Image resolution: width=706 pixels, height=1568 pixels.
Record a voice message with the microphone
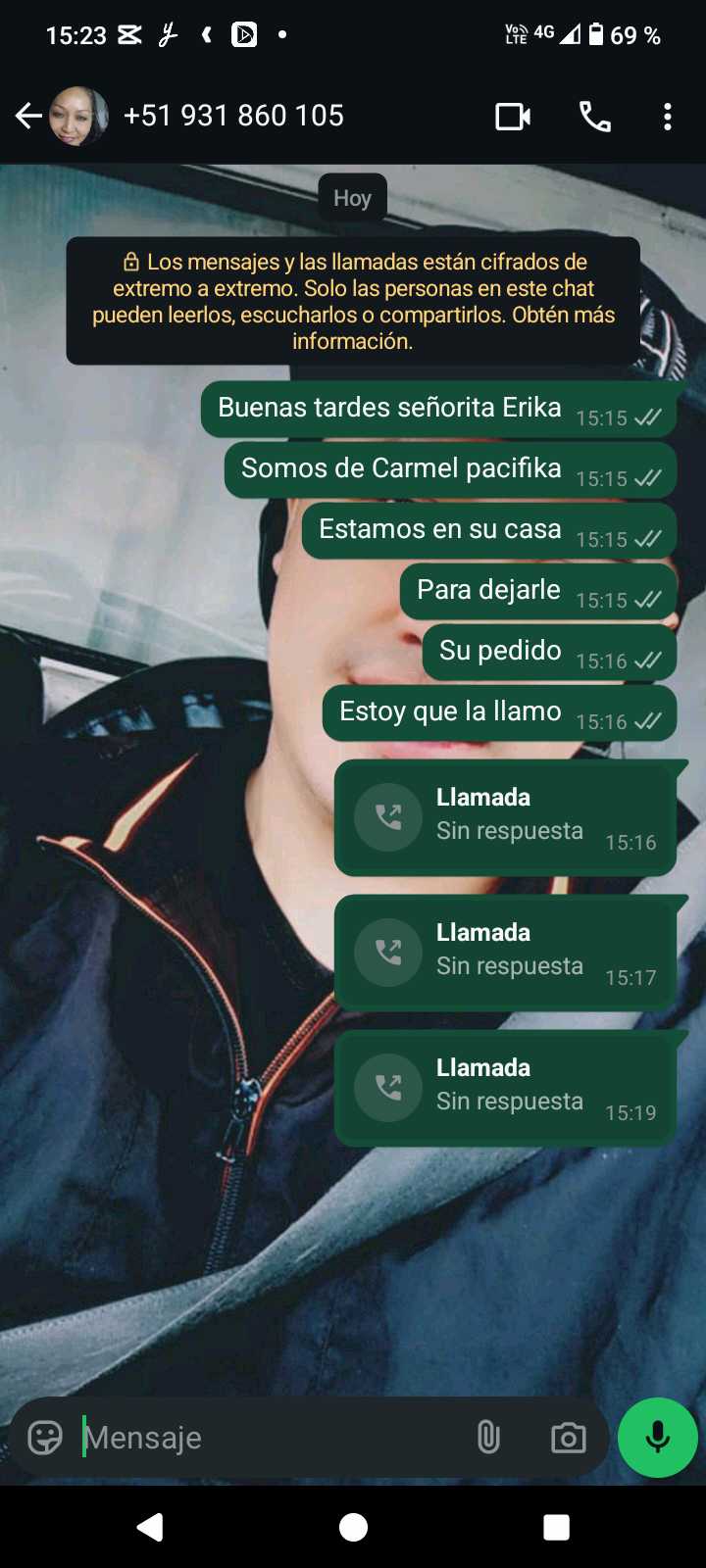coord(658,1438)
